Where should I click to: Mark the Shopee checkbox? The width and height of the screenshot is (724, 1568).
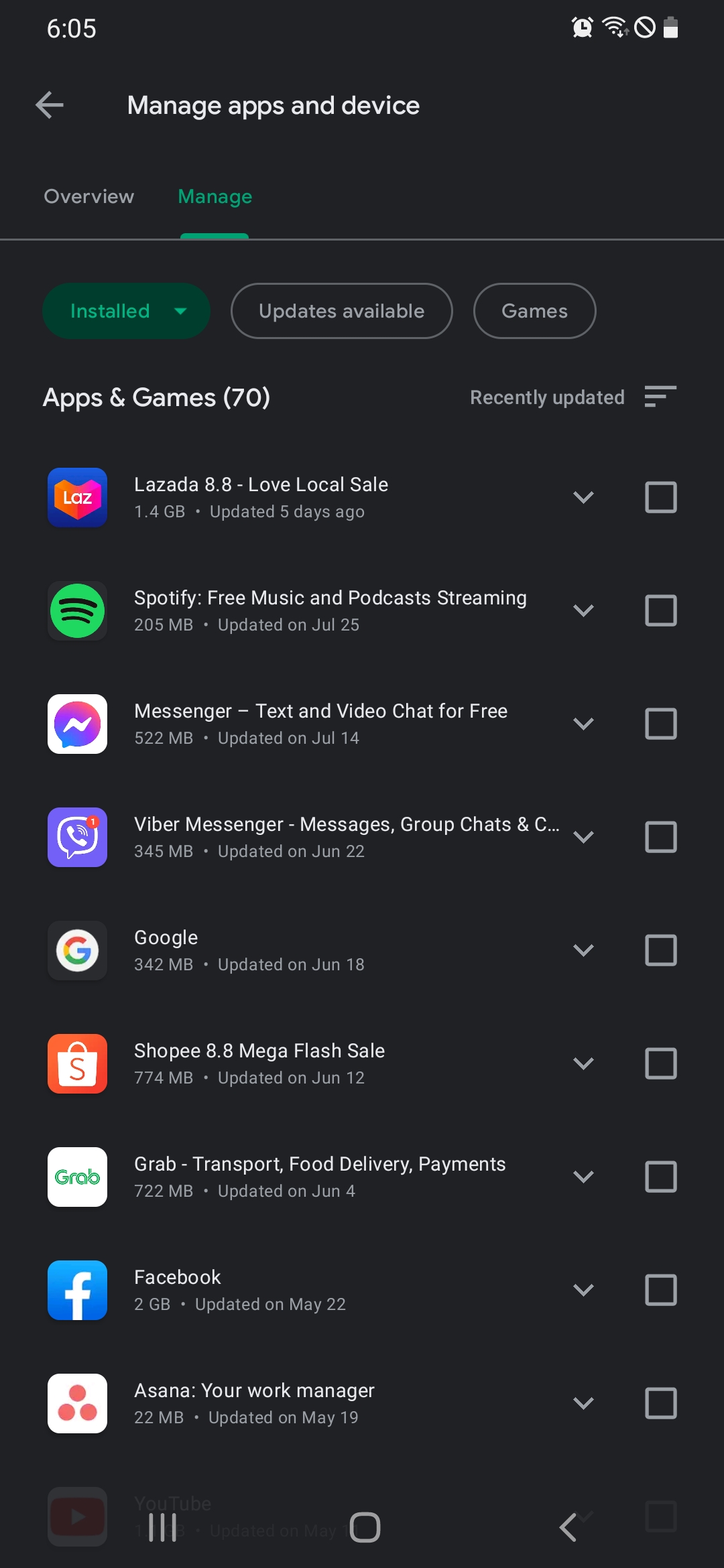(x=660, y=1063)
